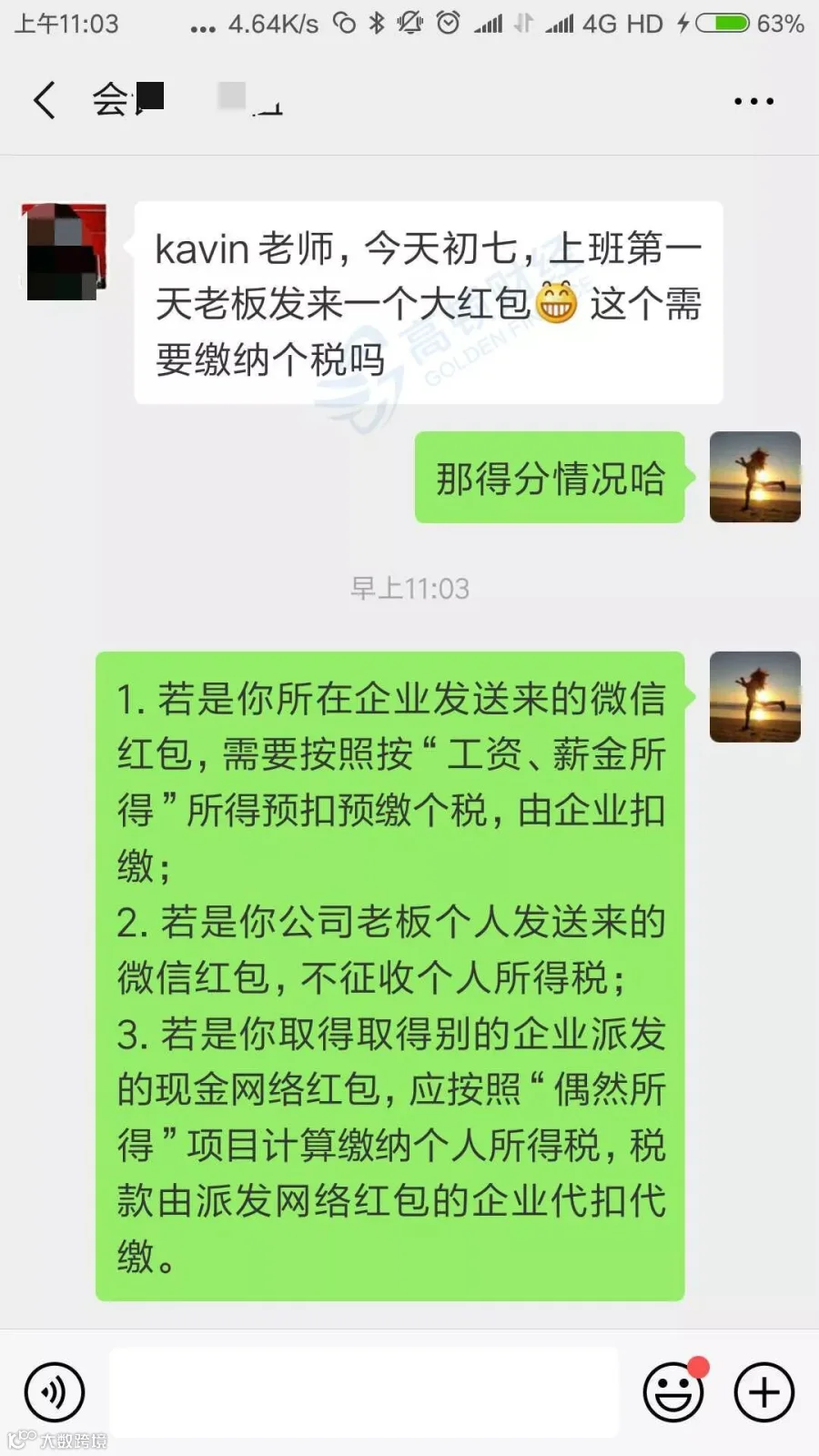819x1456 pixels.
Task: Open avatar beside "那得分情况哈" message
Action: 755,477
